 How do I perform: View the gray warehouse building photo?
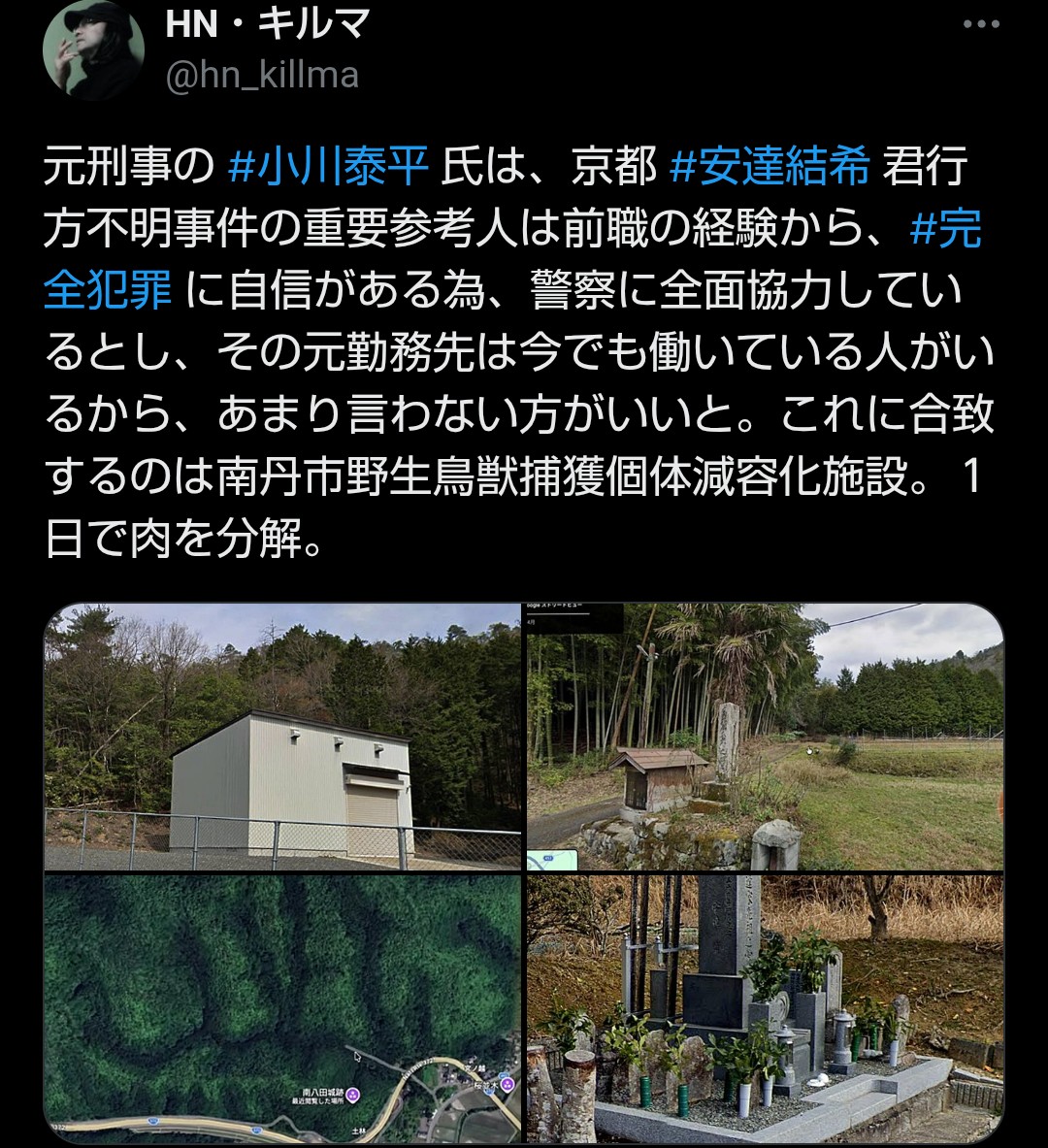click(x=282, y=737)
